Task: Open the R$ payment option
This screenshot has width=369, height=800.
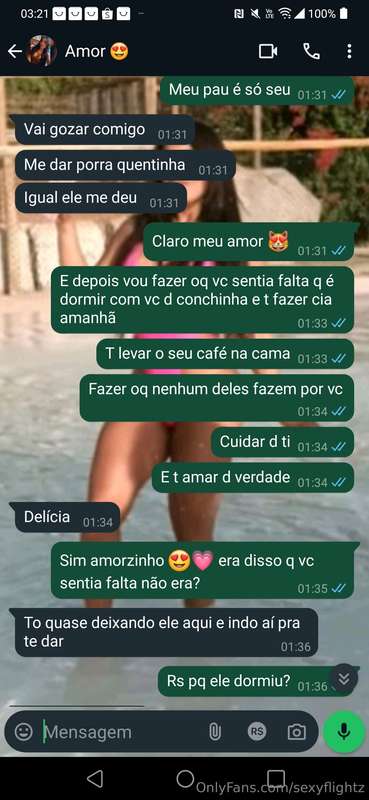Action: click(257, 732)
